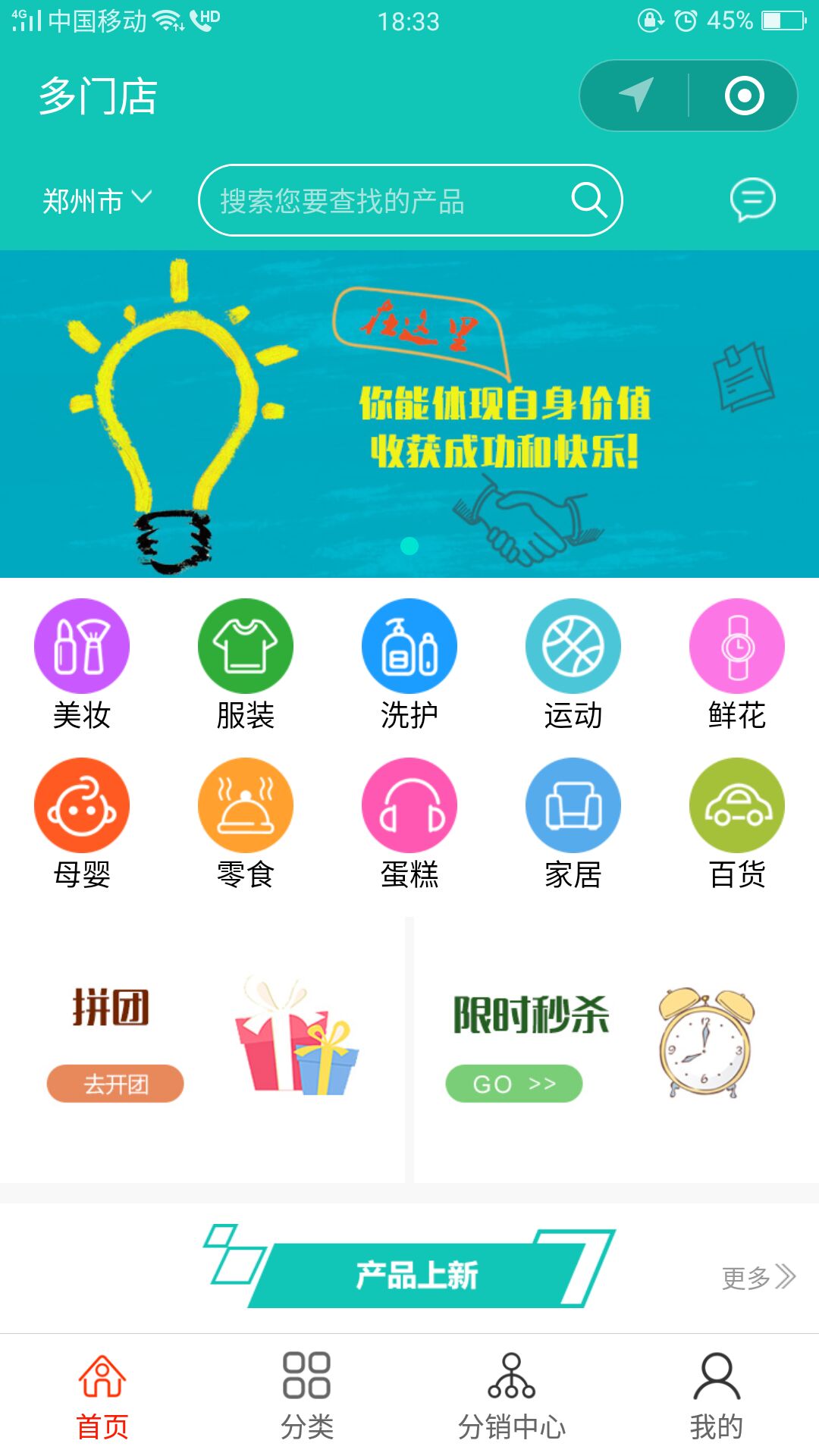Tap the location arrow icon
819x1456 pixels.
[x=635, y=96]
